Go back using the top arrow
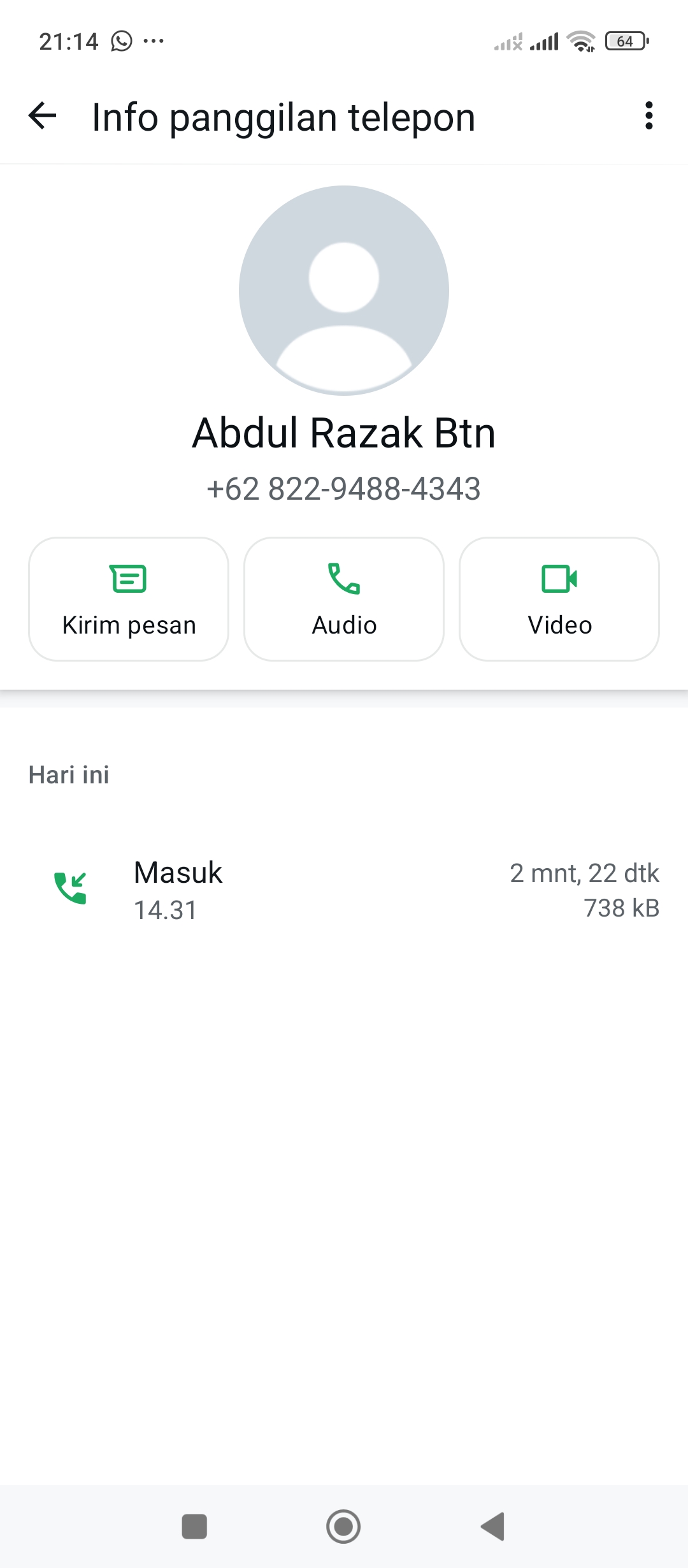688x1568 pixels. [x=43, y=116]
